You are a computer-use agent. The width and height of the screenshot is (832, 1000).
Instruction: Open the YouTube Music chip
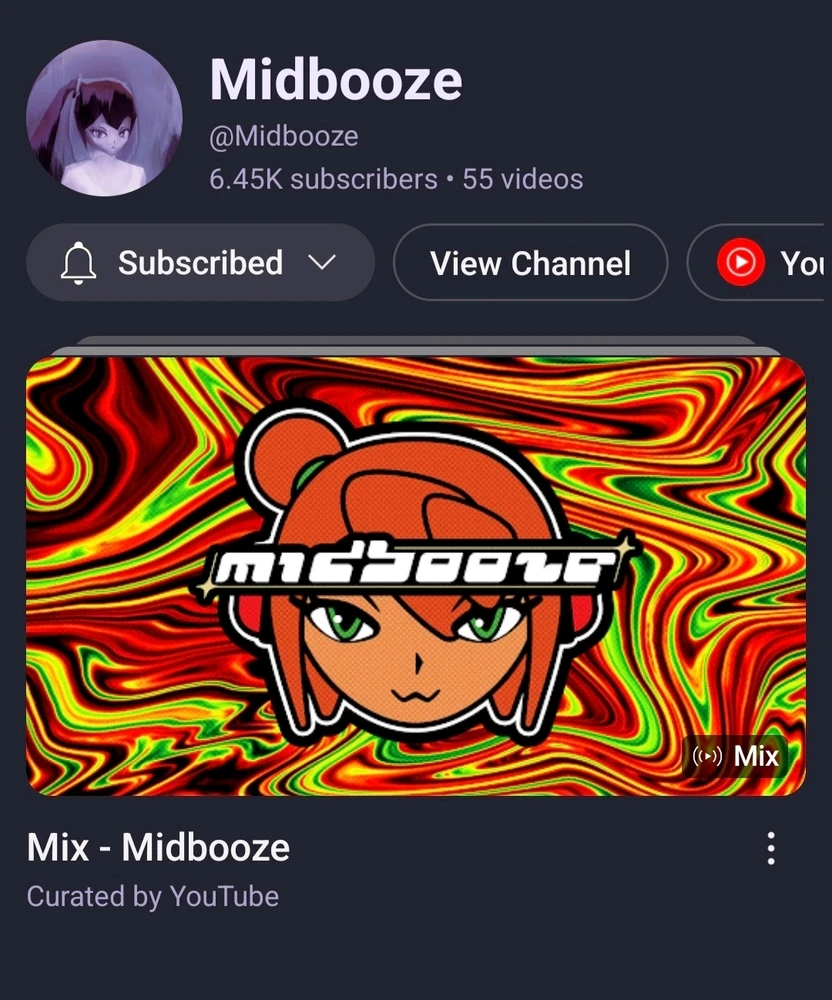pos(768,263)
